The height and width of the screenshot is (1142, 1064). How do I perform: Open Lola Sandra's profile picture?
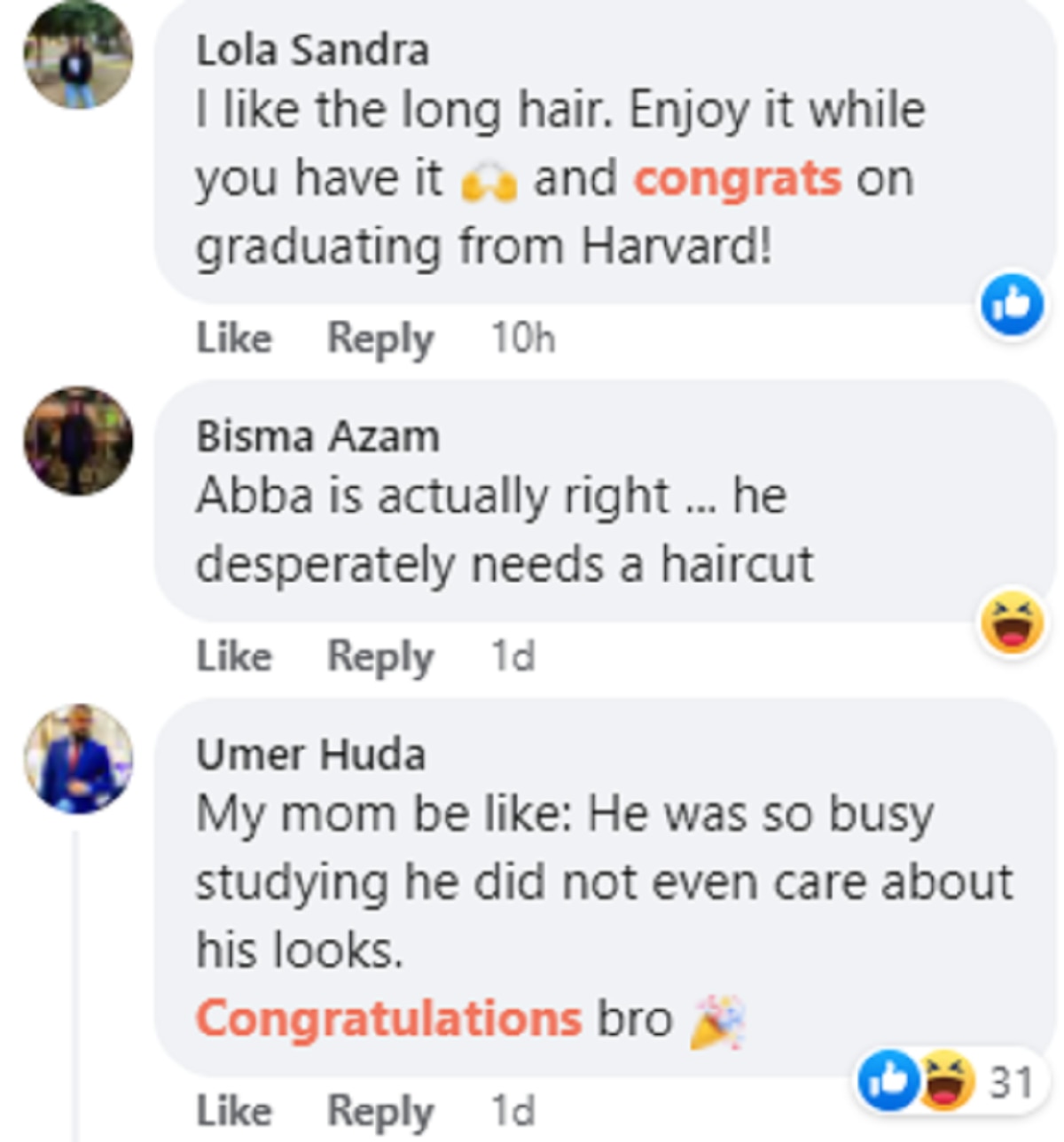pos(78,55)
